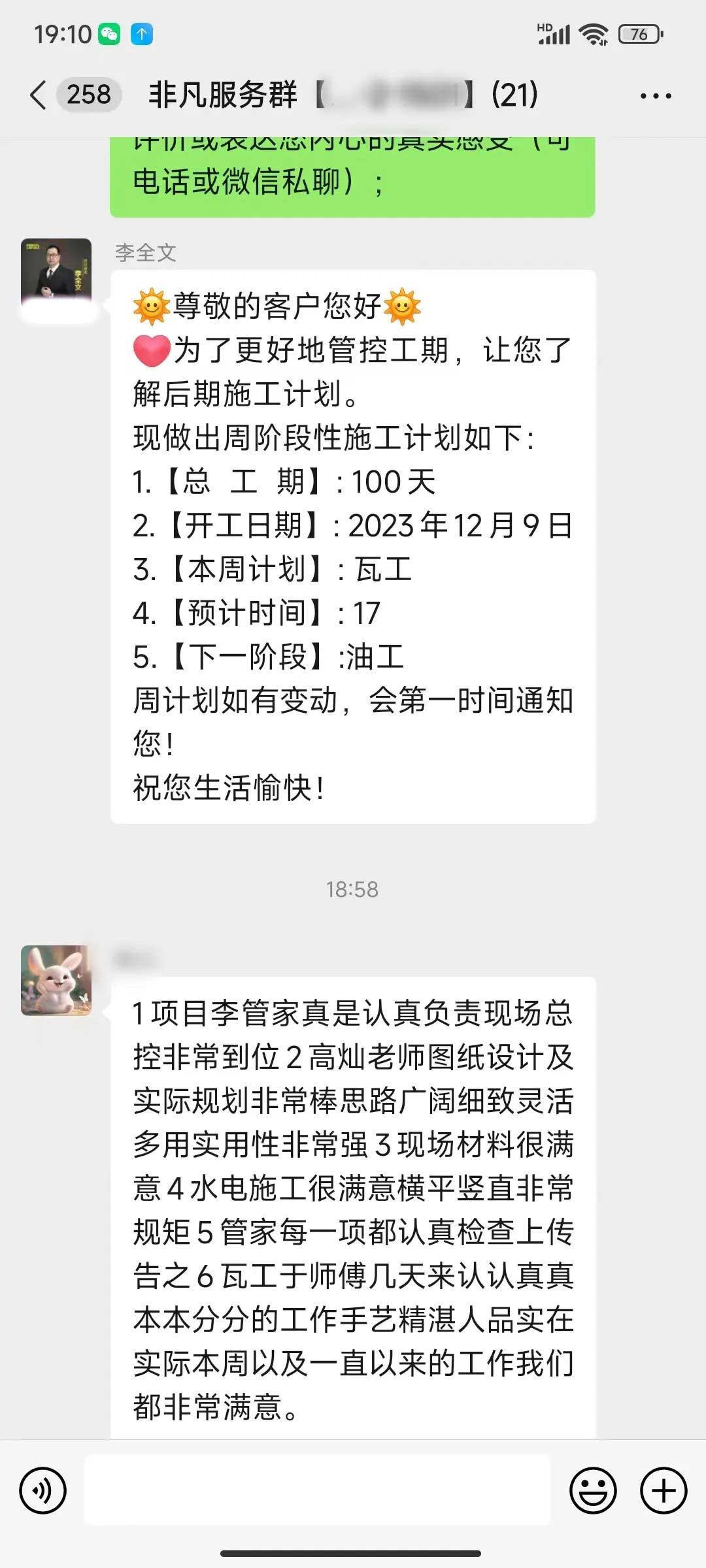Open the rabbit avatar sender's profile
This screenshot has height=1568, width=706.
click(56, 980)
